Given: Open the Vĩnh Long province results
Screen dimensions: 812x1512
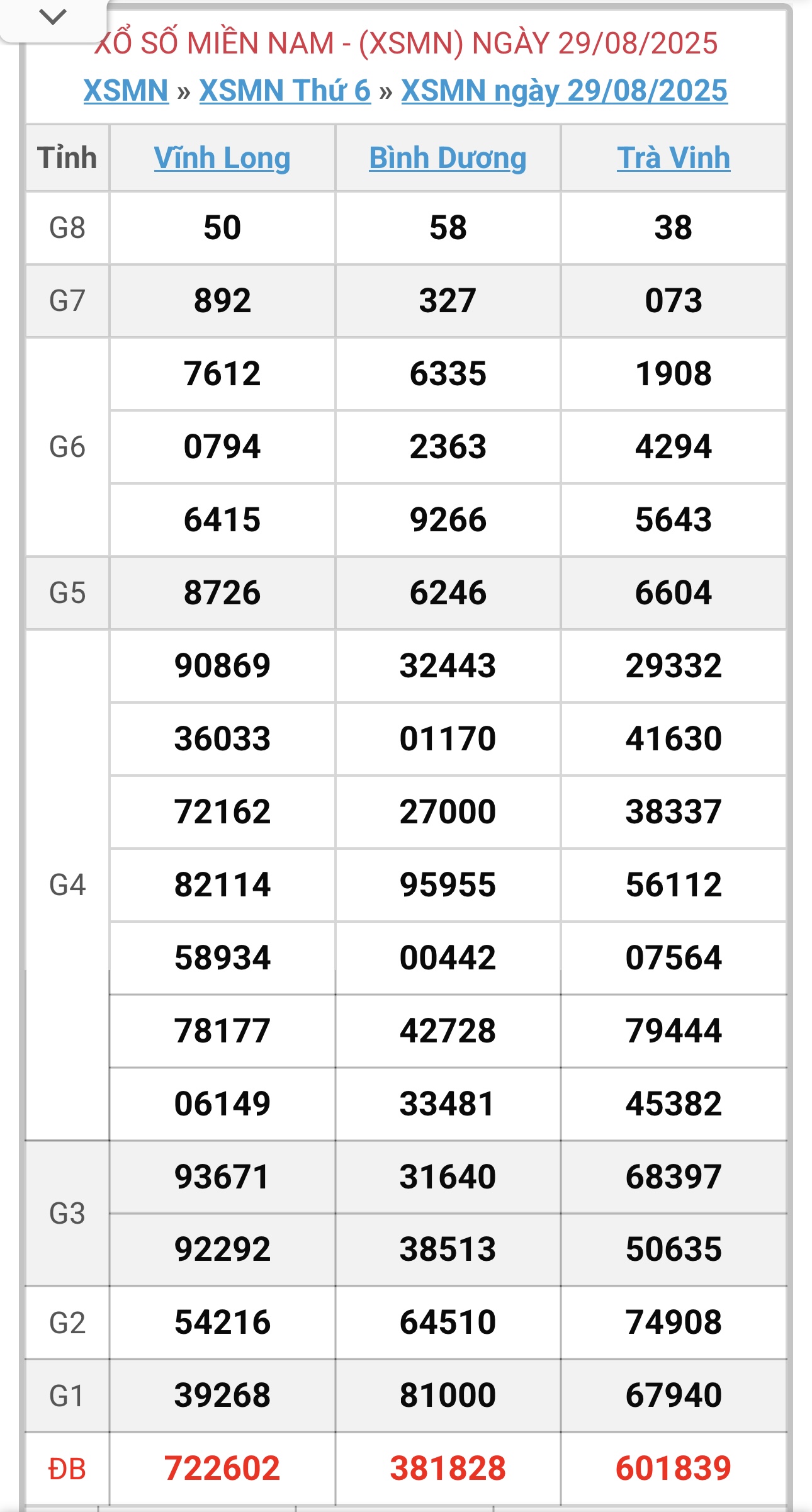Looking at the screenshot, I should click(222, 158).
